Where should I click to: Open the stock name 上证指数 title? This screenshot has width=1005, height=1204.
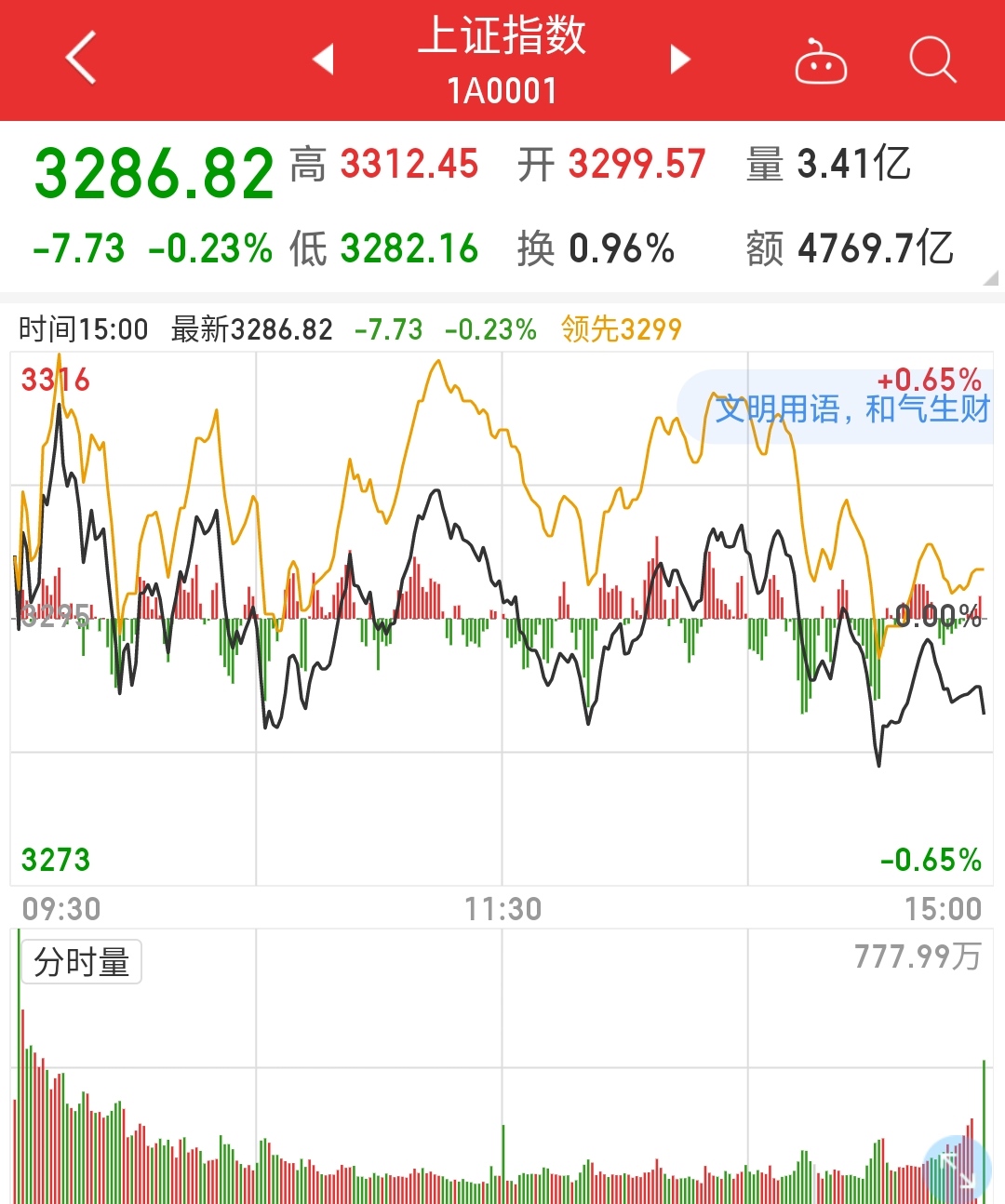502,39
